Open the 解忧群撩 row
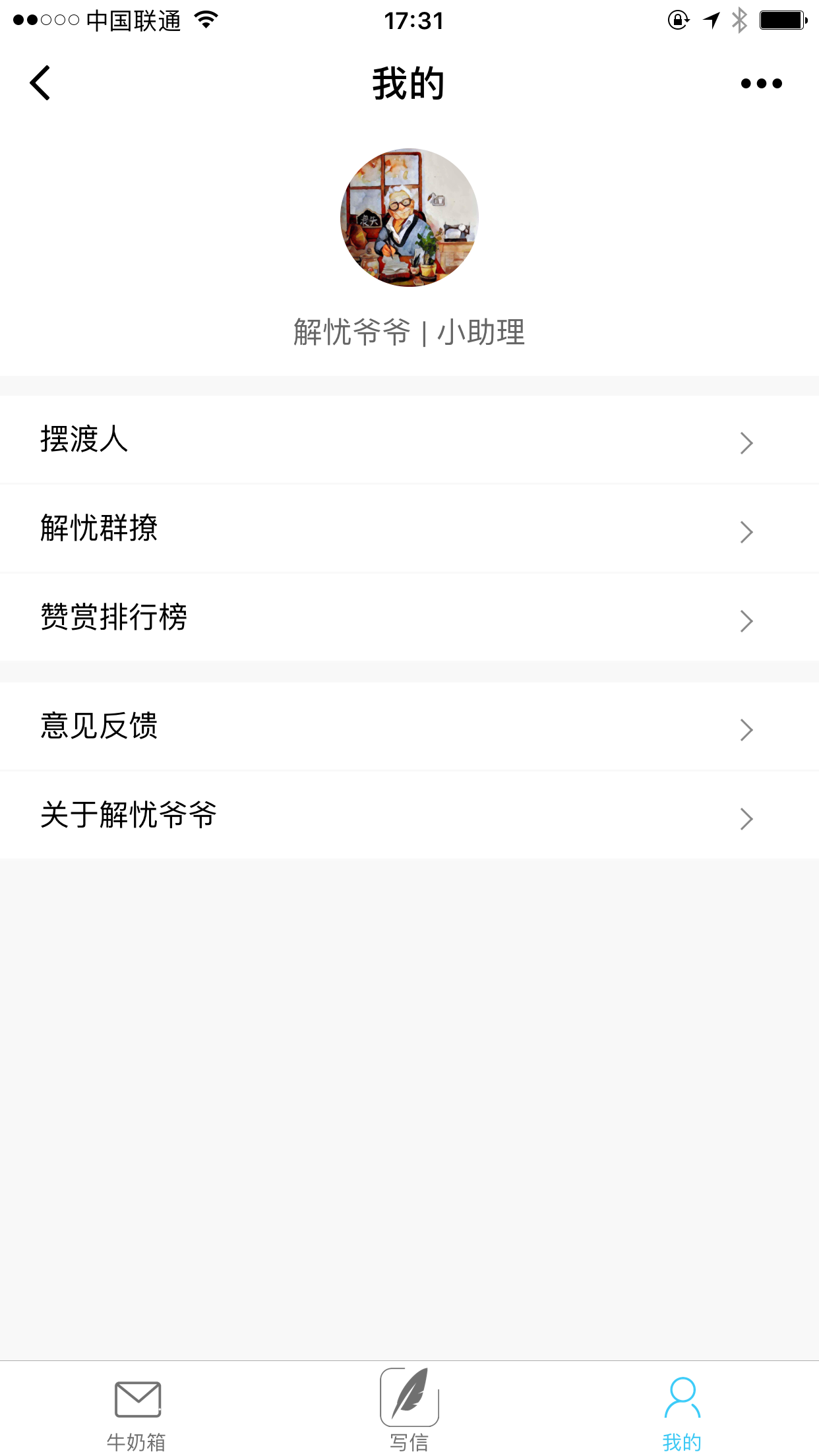 [409, 529]
